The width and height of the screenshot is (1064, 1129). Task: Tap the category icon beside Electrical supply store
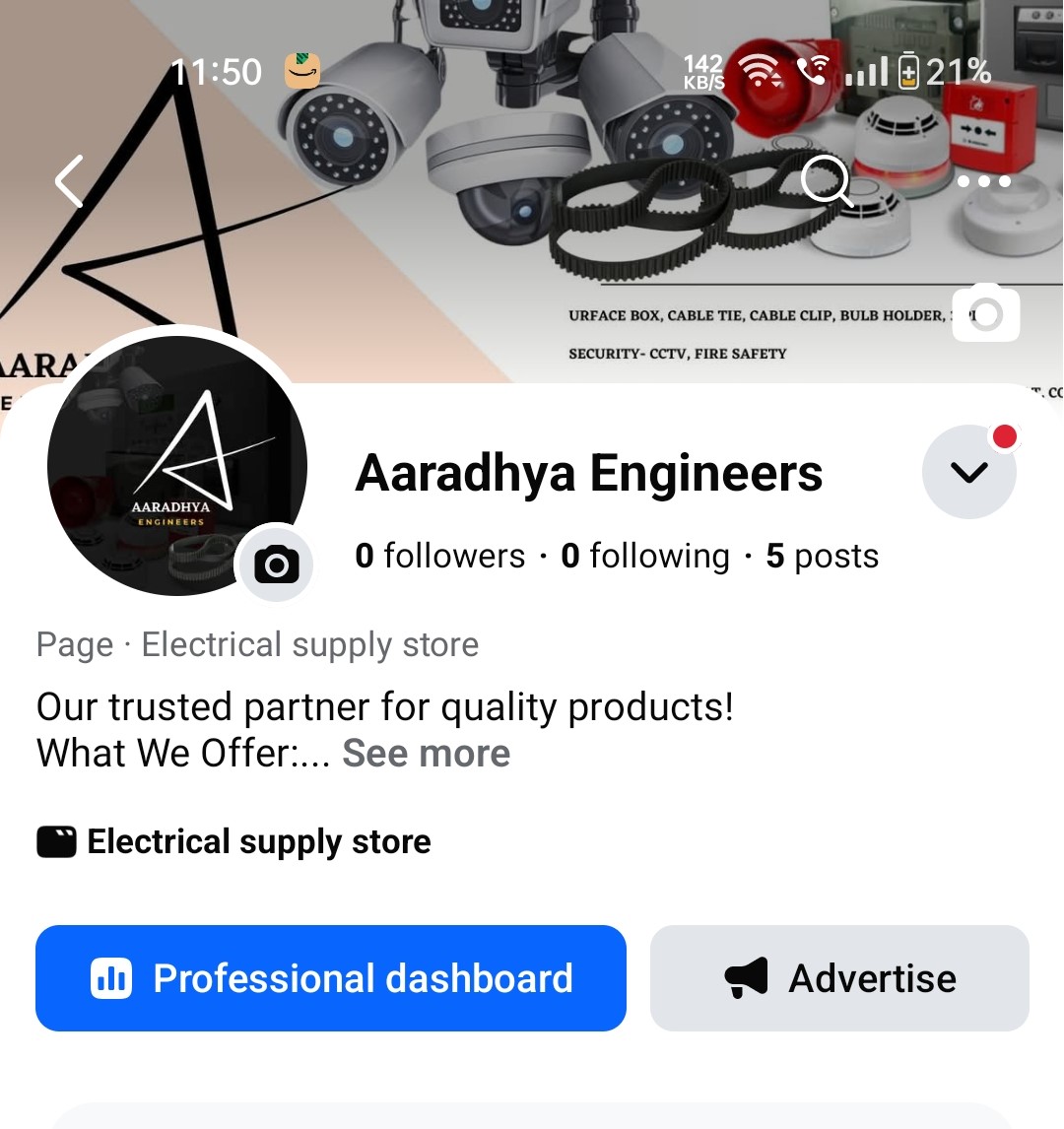point(55,840)
